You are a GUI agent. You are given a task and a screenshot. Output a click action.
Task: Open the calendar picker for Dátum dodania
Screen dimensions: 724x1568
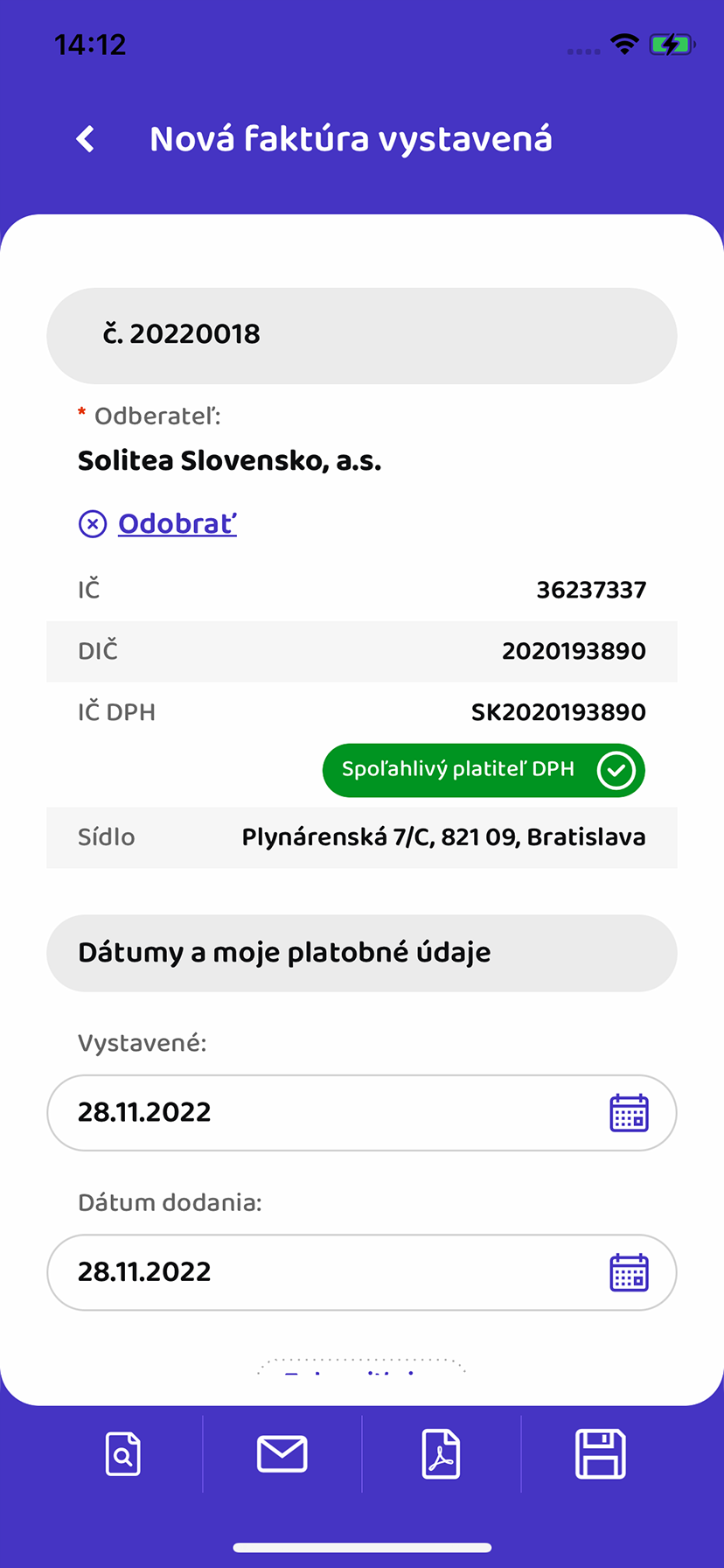coord(629,1272)
